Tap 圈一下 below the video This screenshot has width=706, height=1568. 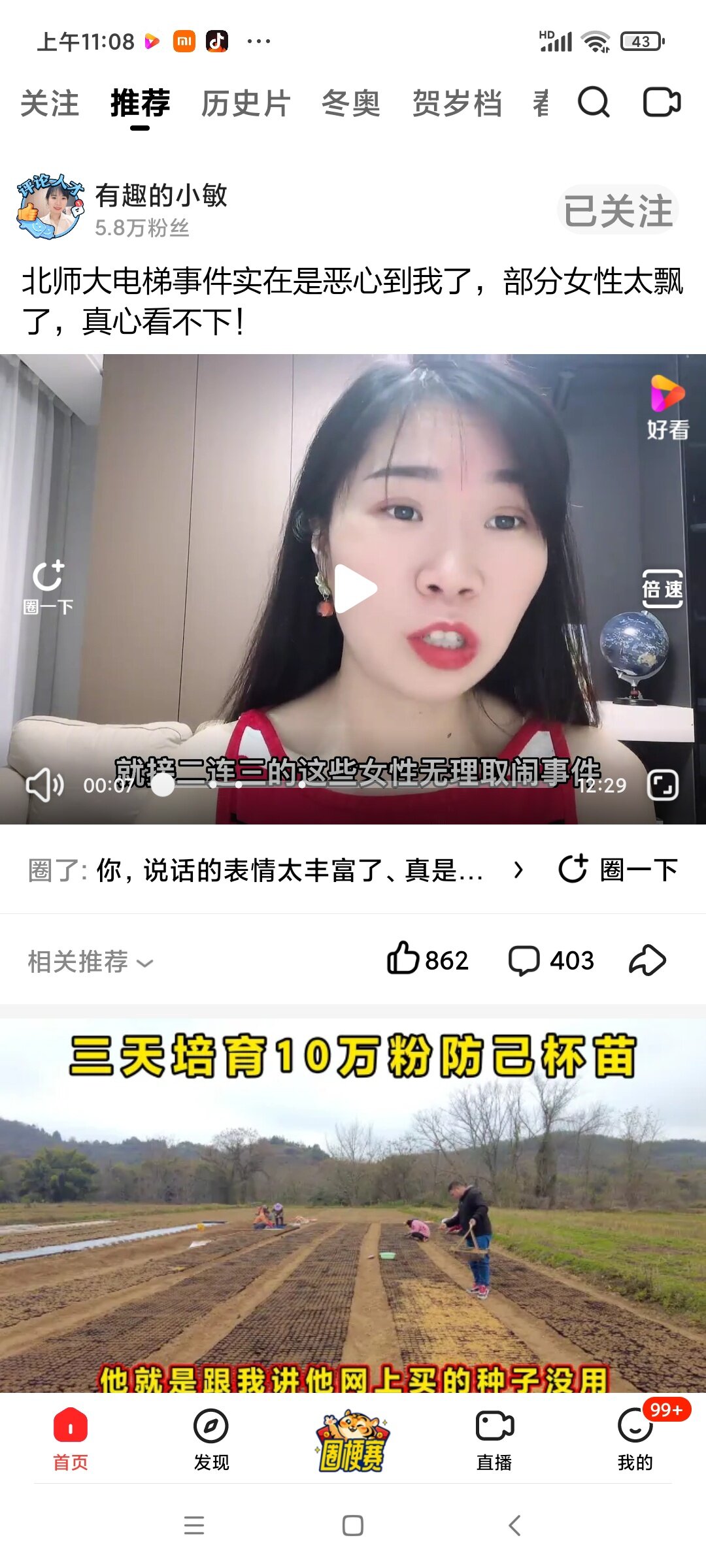618,870
